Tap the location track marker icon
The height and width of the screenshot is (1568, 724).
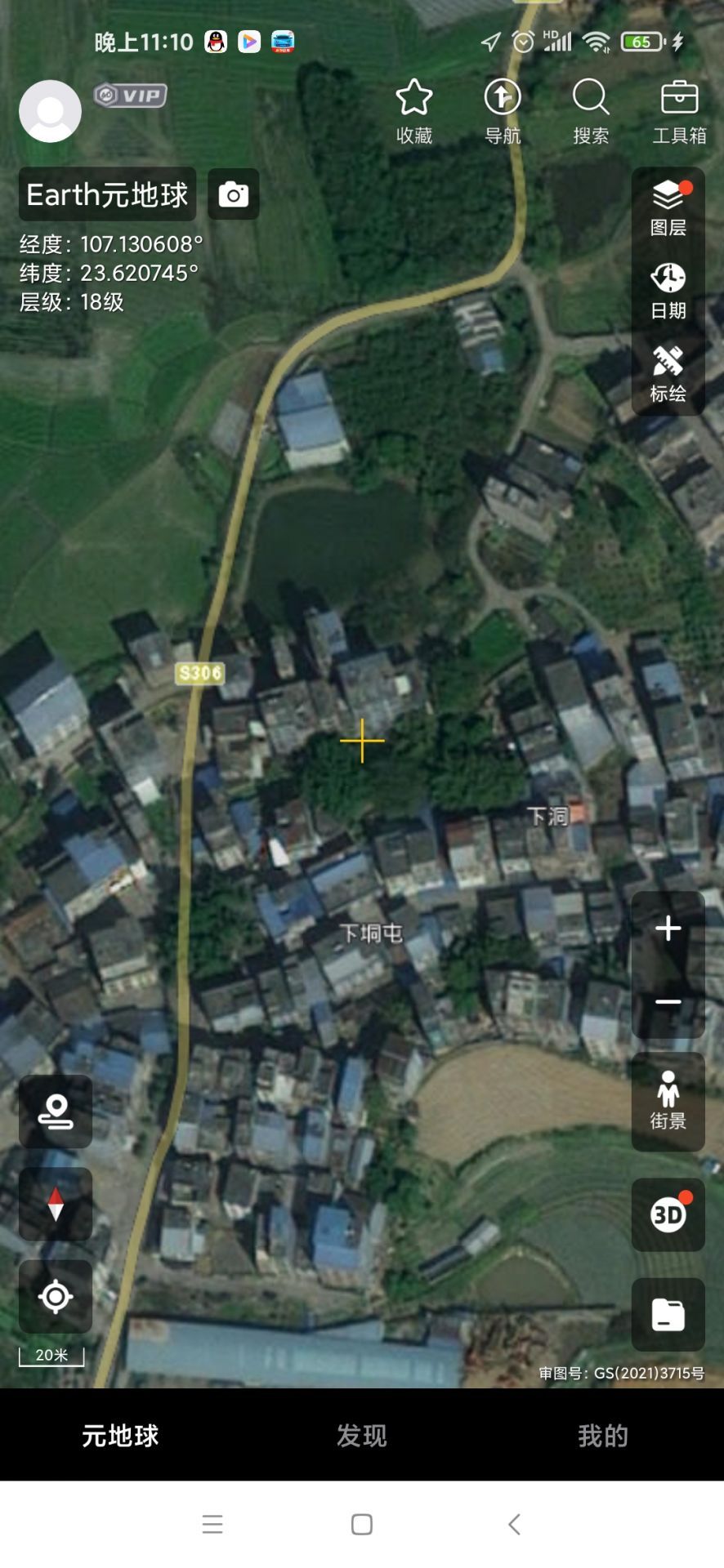56,1112
